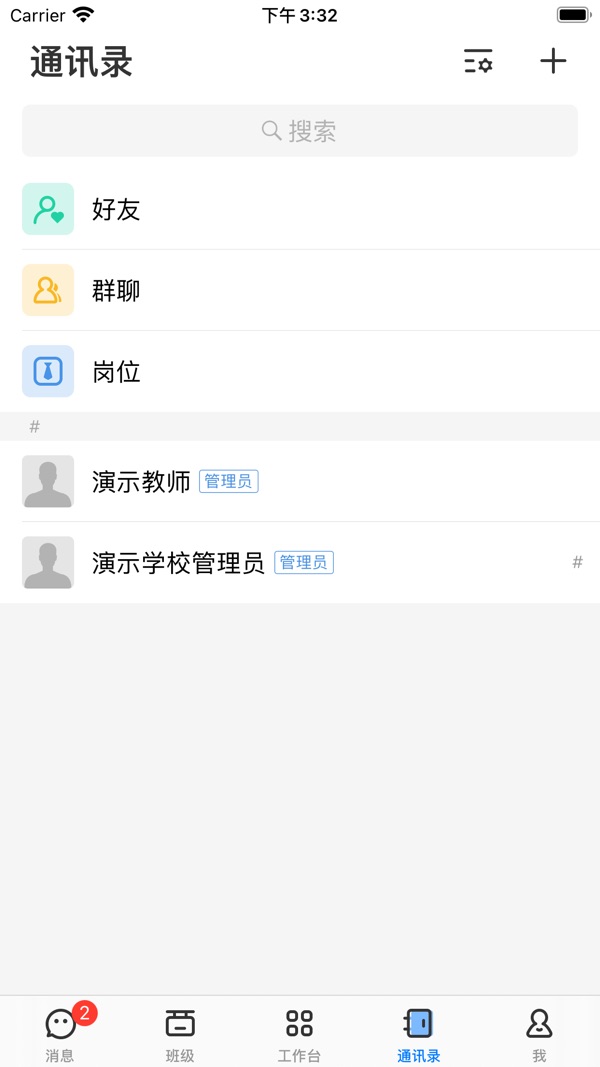Image resolution: width=600 pixels, height=1067 pixels.
Task: Open the 好友 friends list
Action: [x=300, y=209]
